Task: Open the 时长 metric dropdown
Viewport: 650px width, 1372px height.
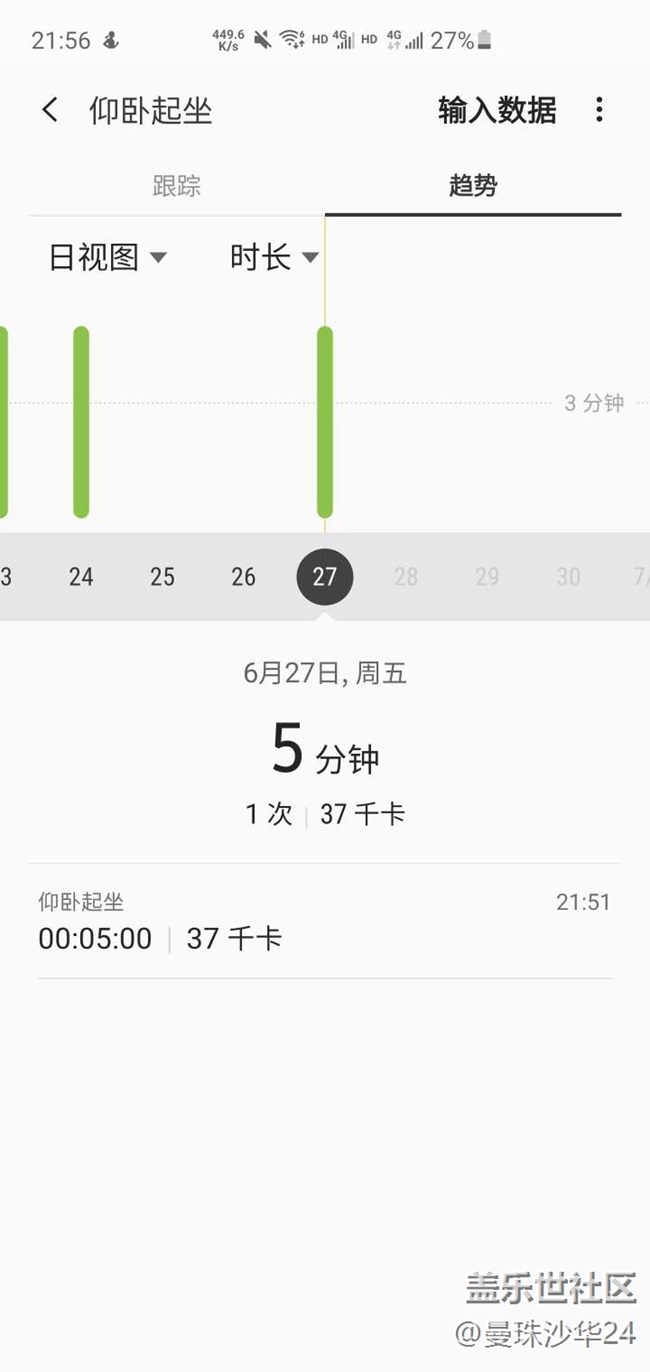Action: [274, 258]
